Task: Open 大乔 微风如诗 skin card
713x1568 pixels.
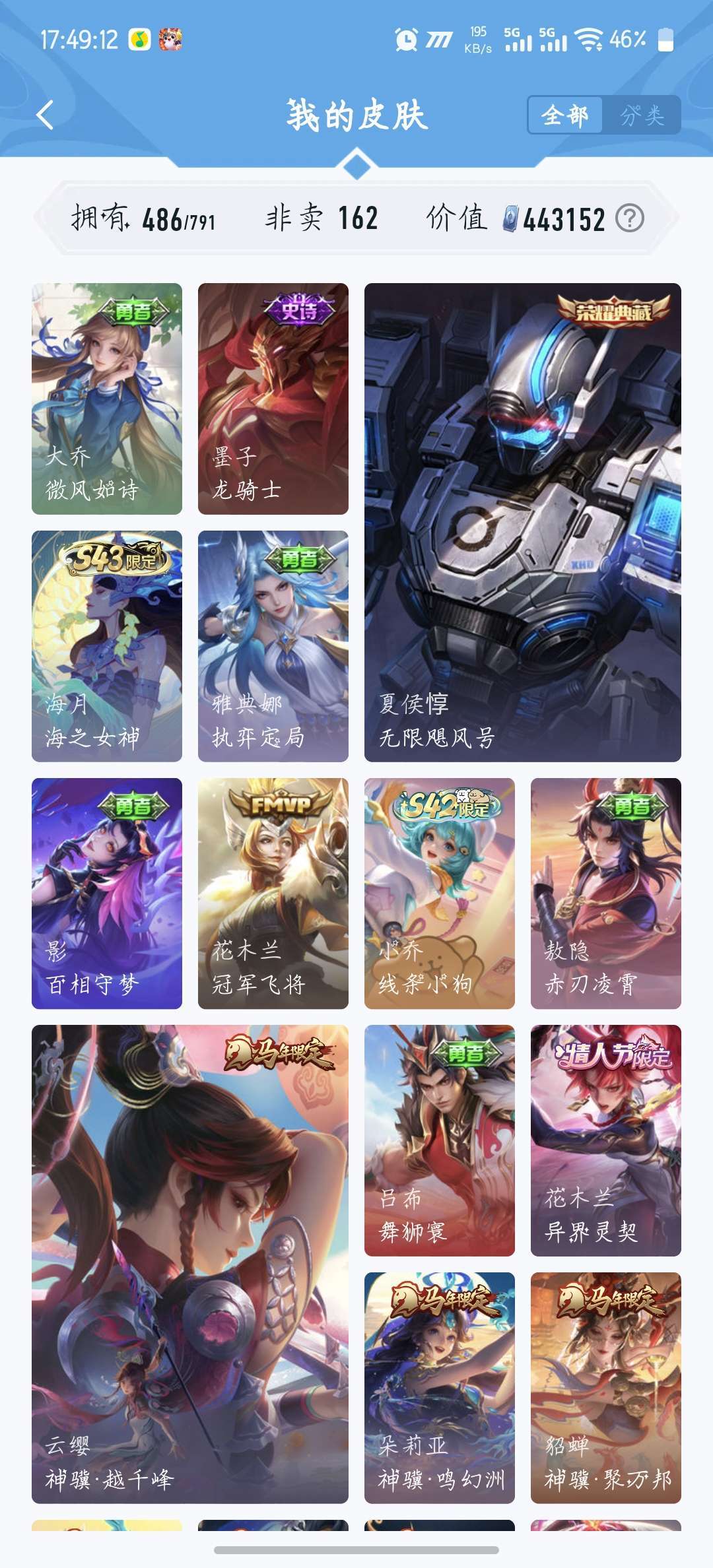Action: (107, 399)
